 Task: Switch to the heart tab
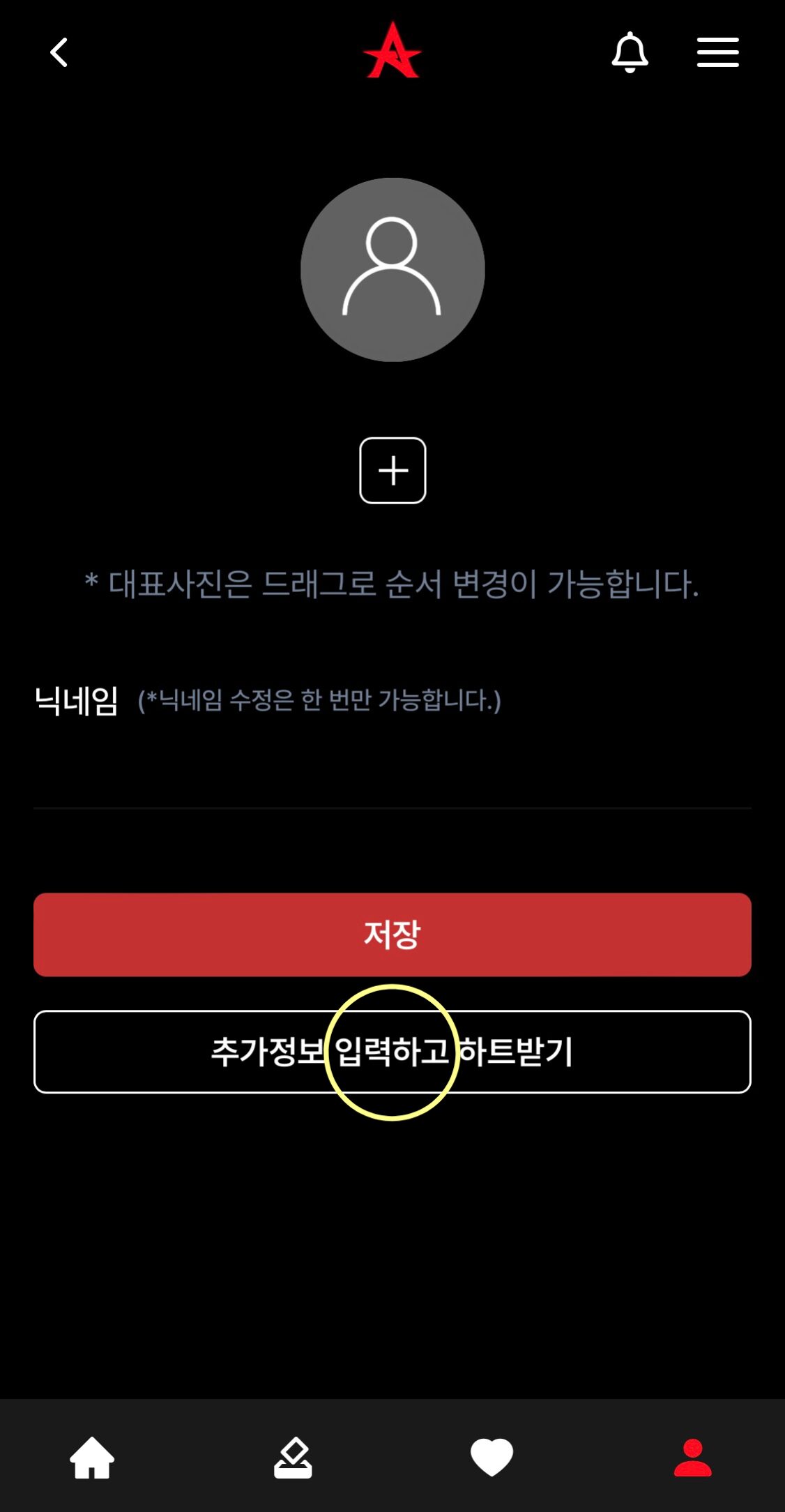point(491,1458)
